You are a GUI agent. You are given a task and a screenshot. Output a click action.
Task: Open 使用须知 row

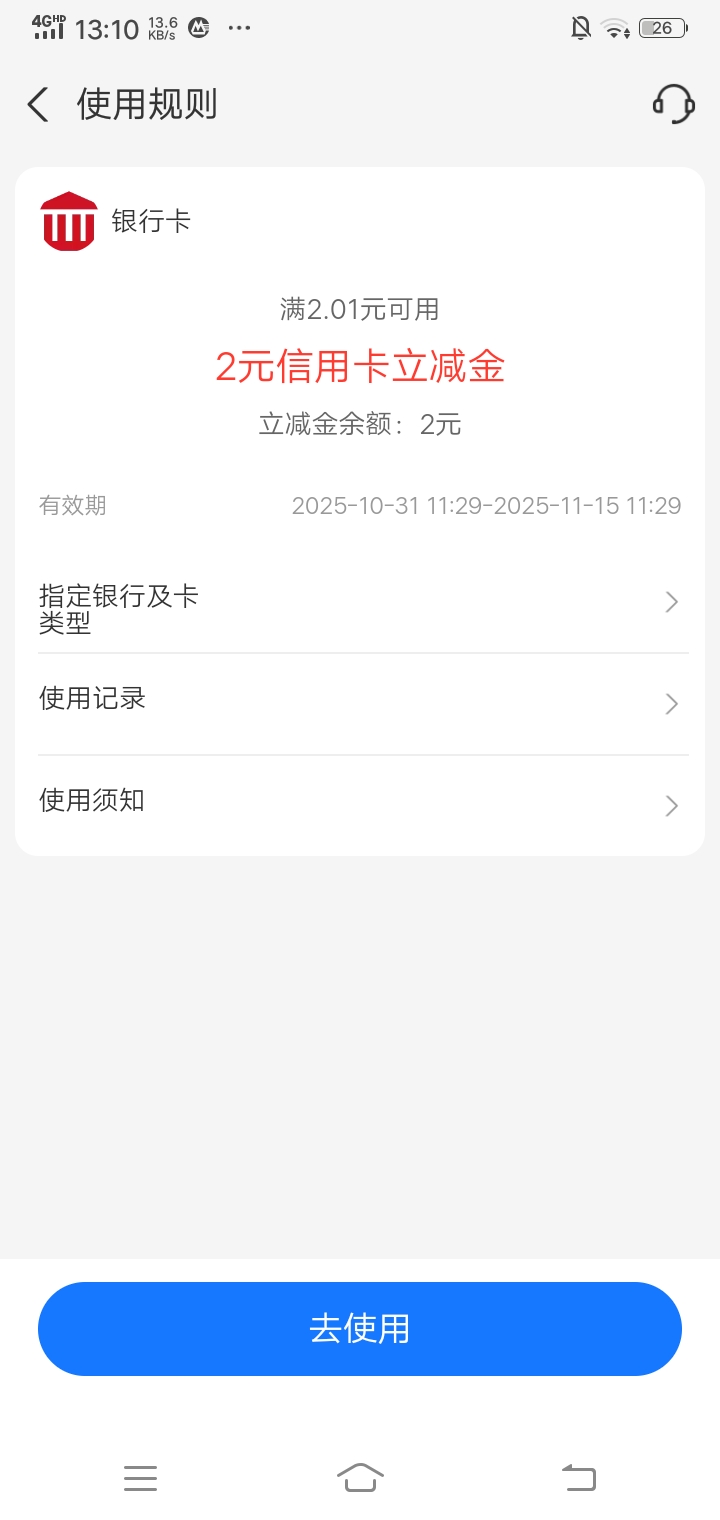coord(360,804)
